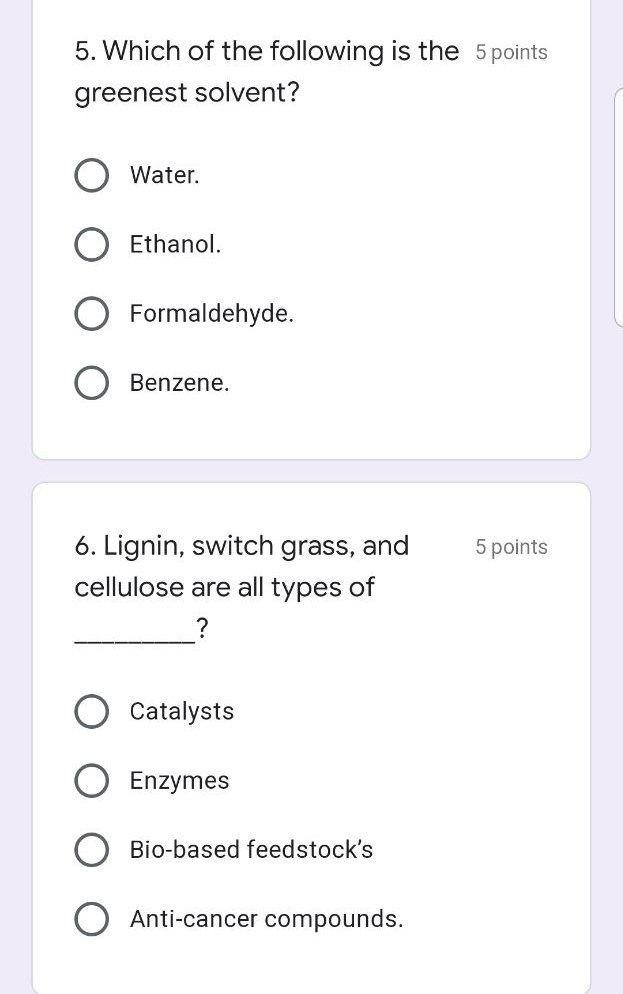Select Anti-cancer compounds option
The height and width of the screenshot is (994, 623).
(92, 919)
